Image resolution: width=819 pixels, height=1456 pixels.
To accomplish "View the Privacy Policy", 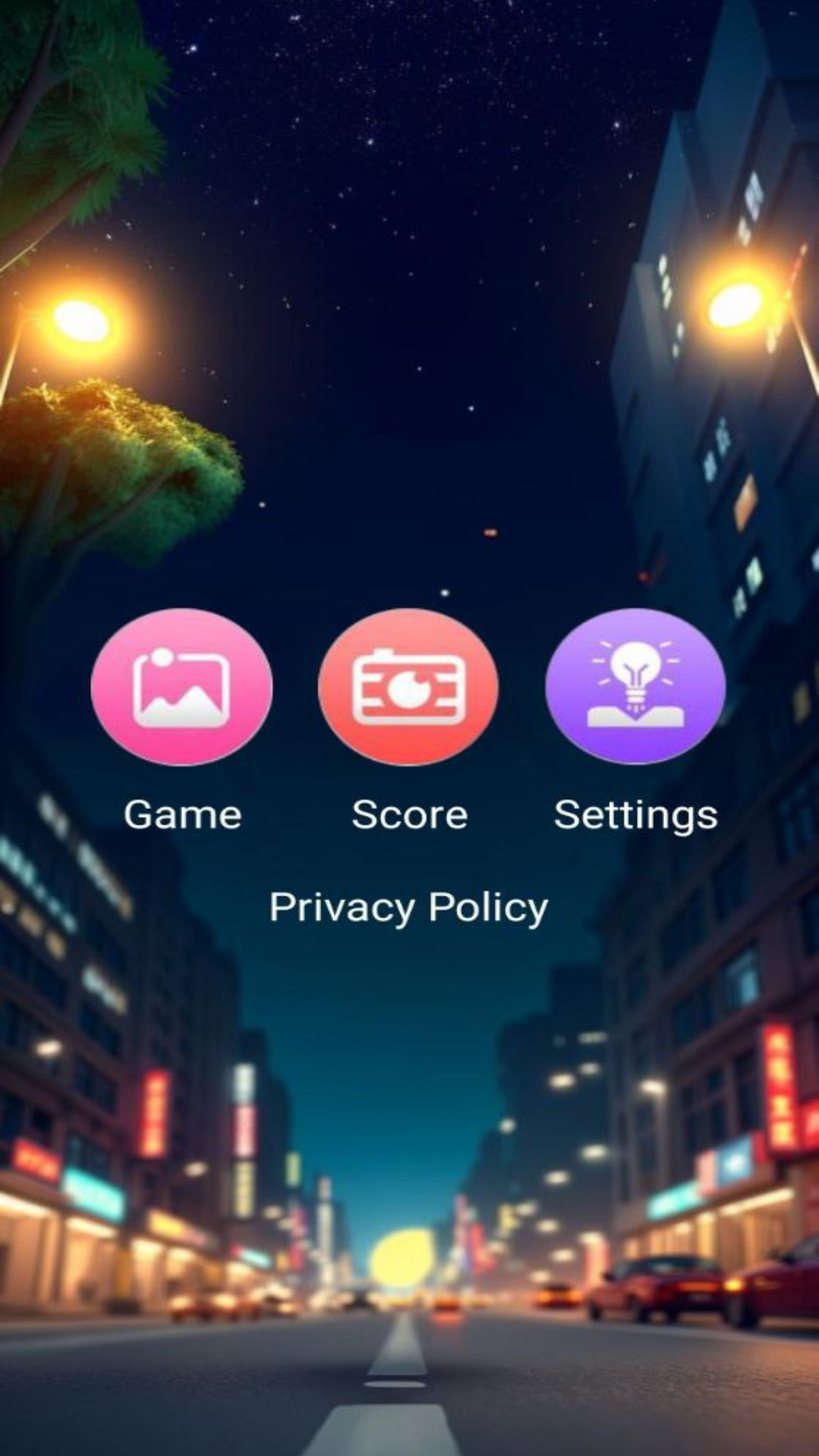I will coord(409,908).
